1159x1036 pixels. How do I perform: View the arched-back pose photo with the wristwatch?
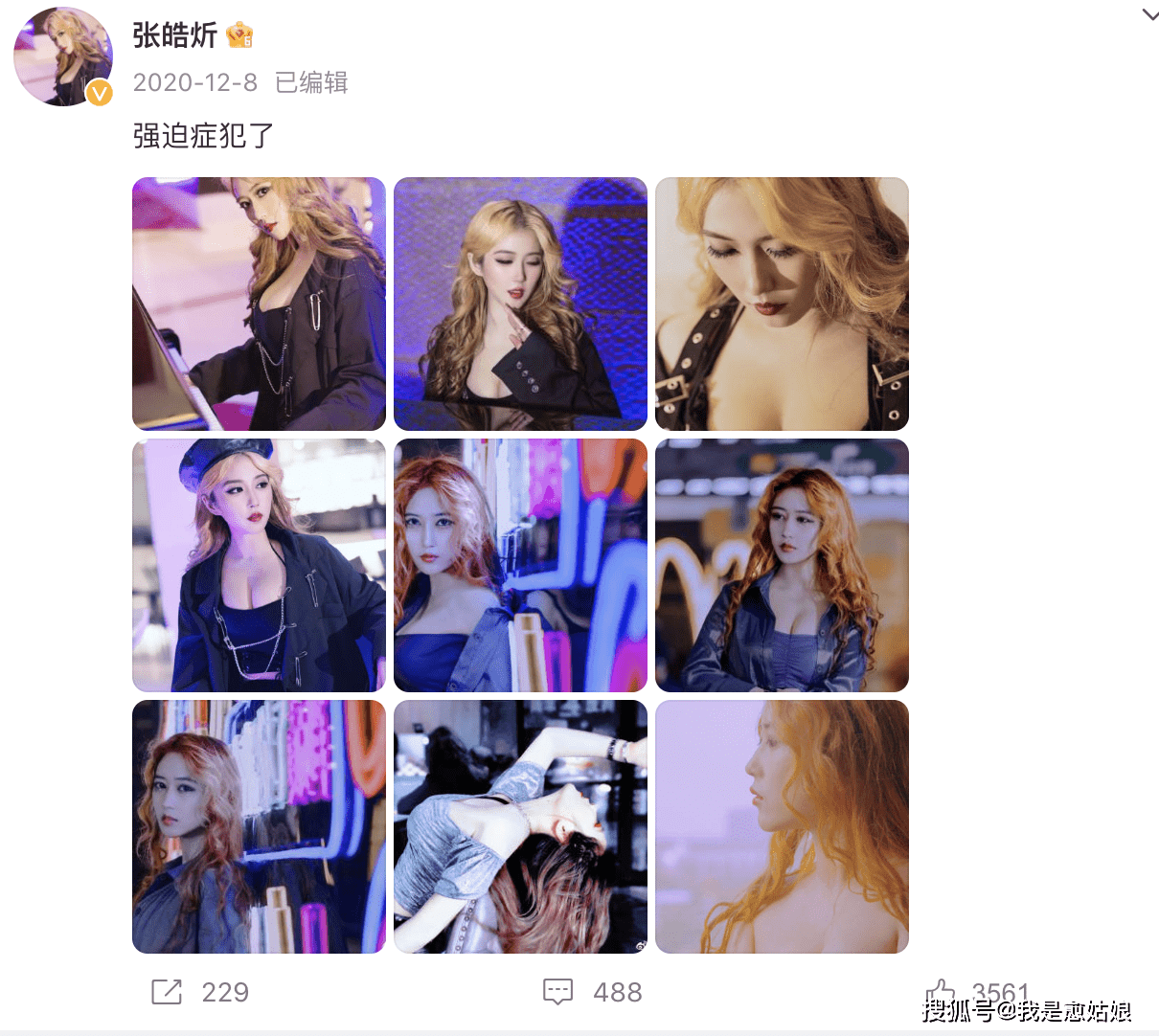pyautogui.click(x=520, y=826)
